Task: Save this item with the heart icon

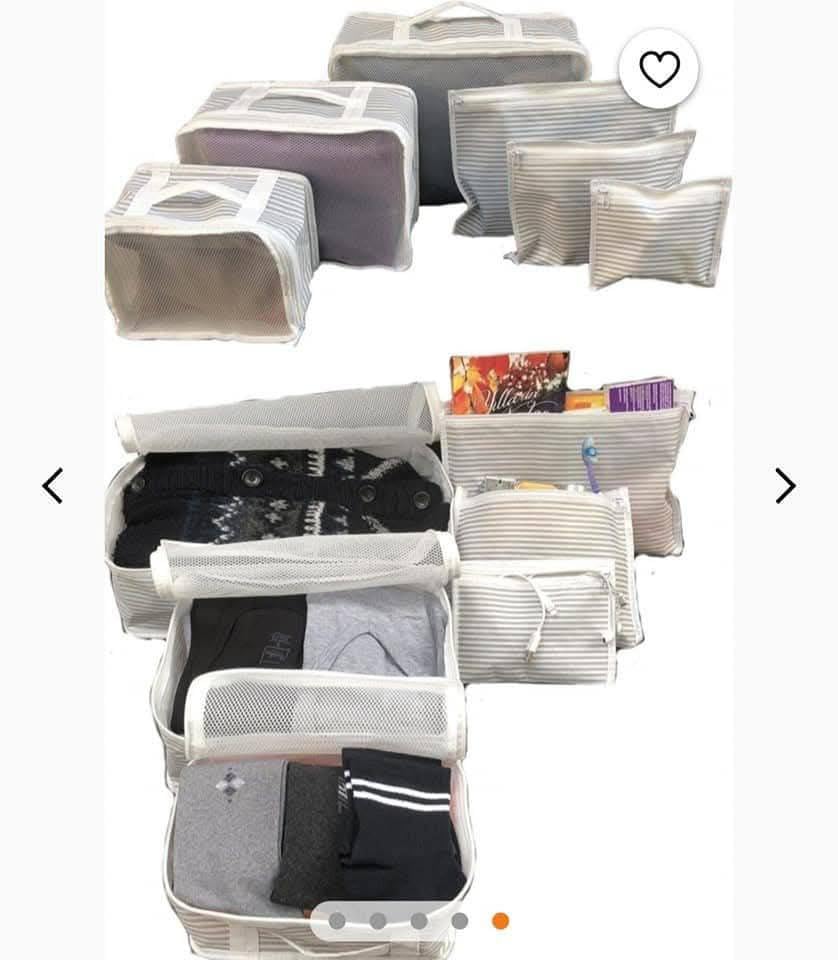Action: click(x=659, y=68)
